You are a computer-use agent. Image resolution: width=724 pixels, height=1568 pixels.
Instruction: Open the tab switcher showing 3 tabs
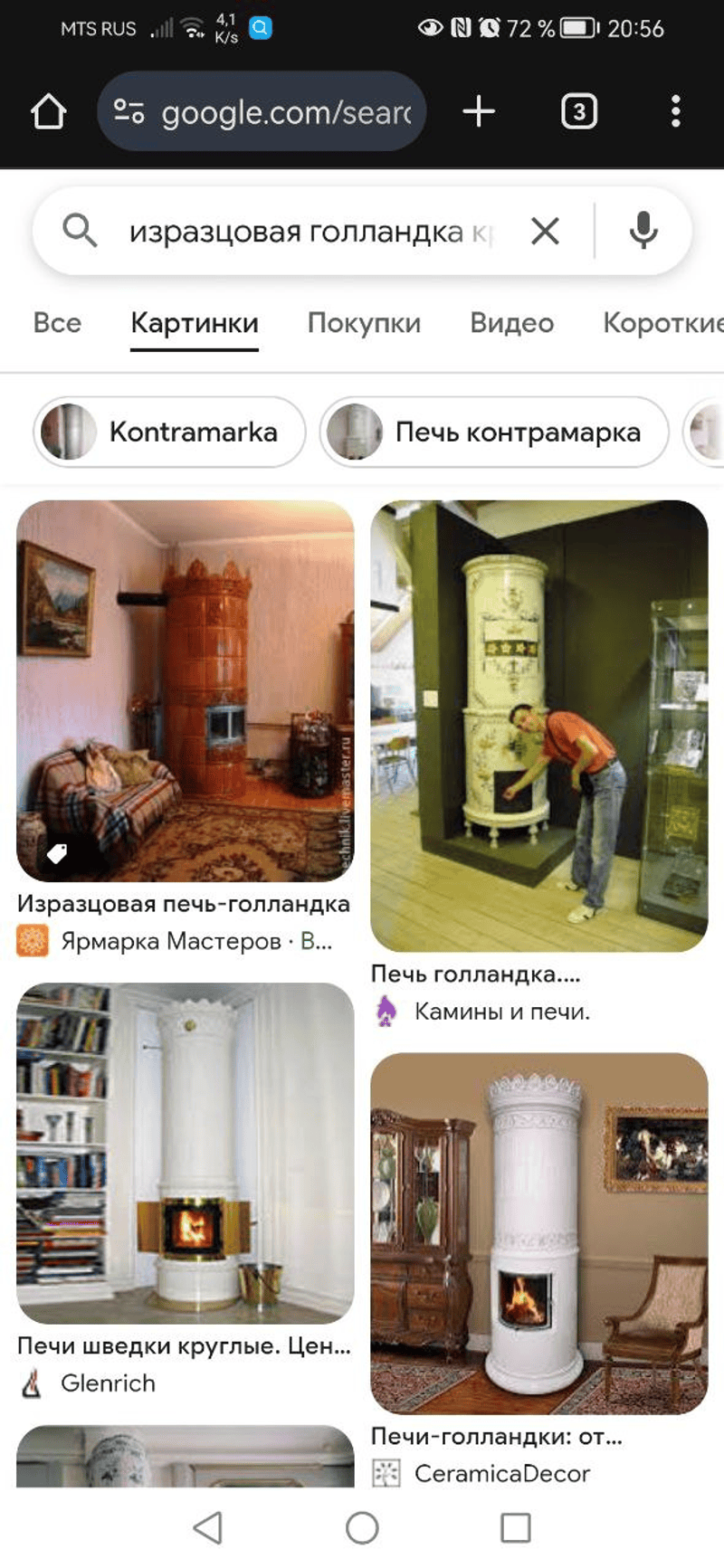pyautogui.click(x=579, y=112)
